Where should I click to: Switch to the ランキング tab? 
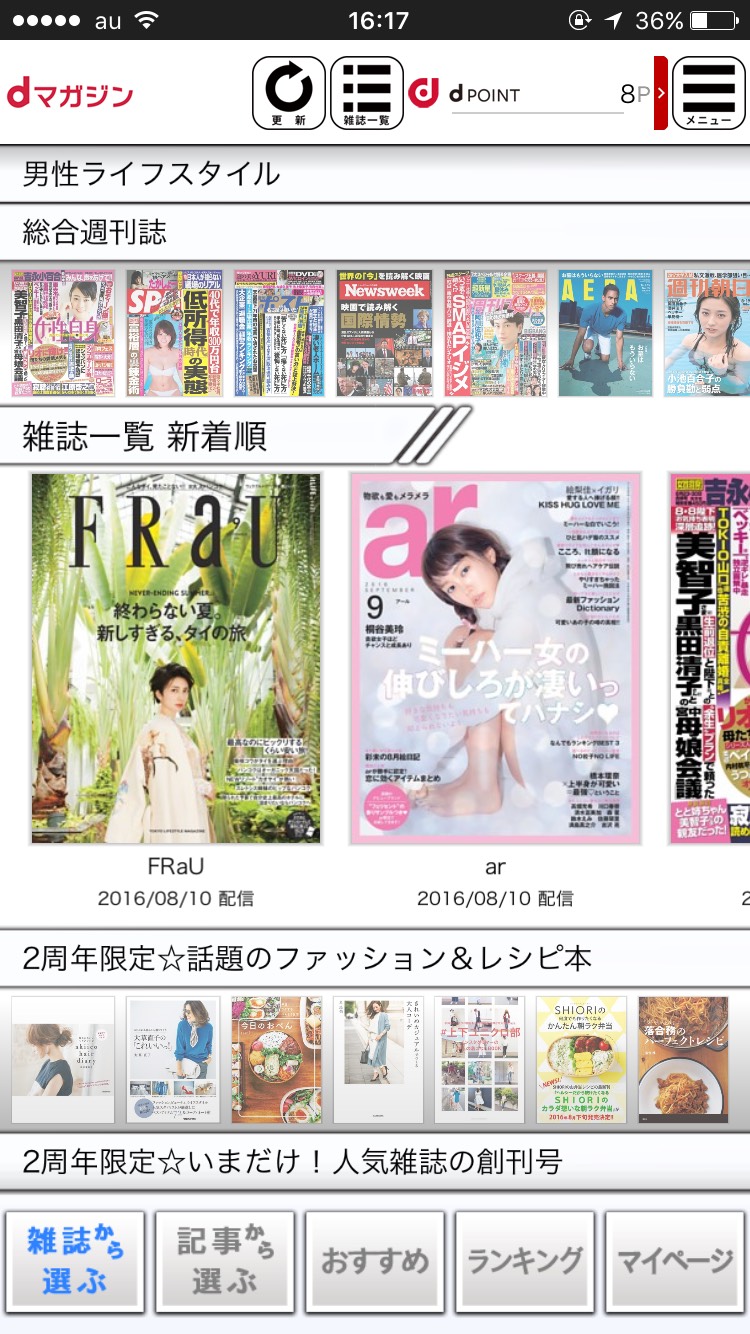525,1262
